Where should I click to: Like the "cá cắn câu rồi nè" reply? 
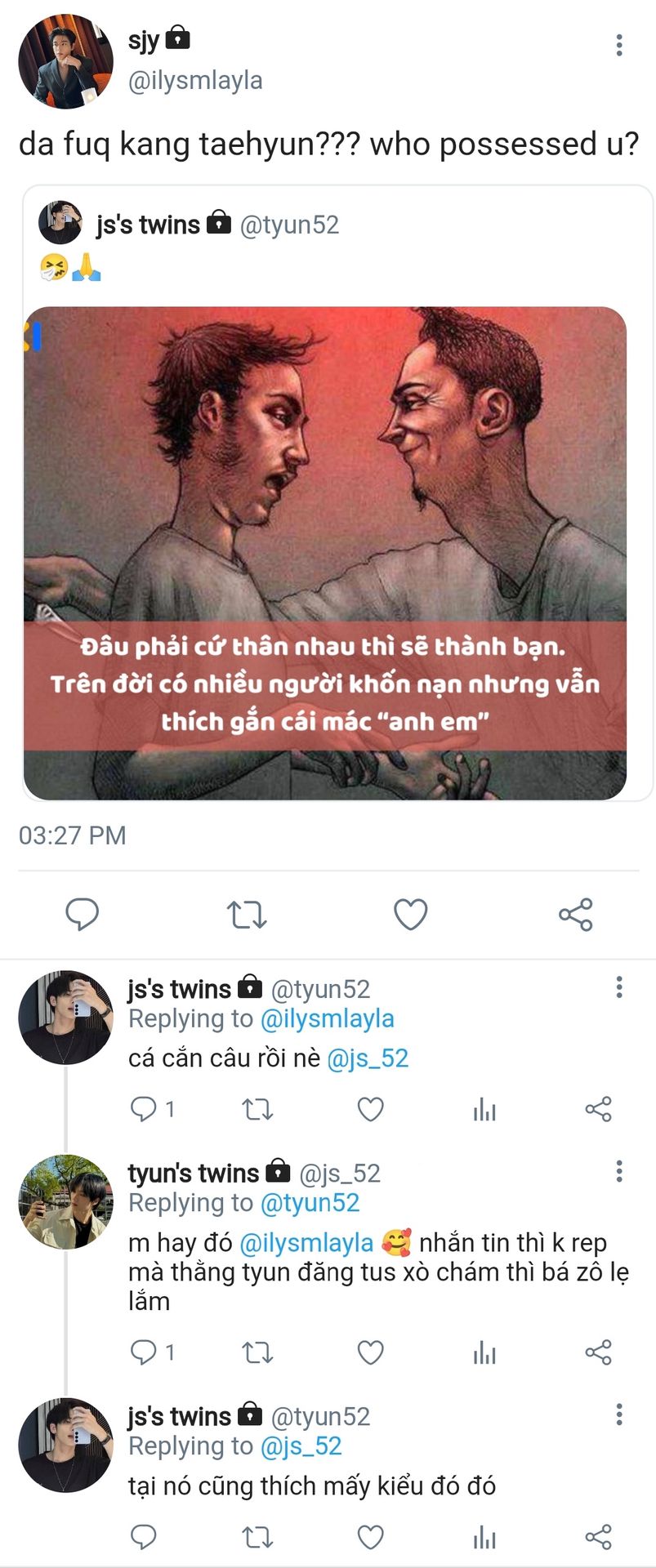pos(371,1109)
